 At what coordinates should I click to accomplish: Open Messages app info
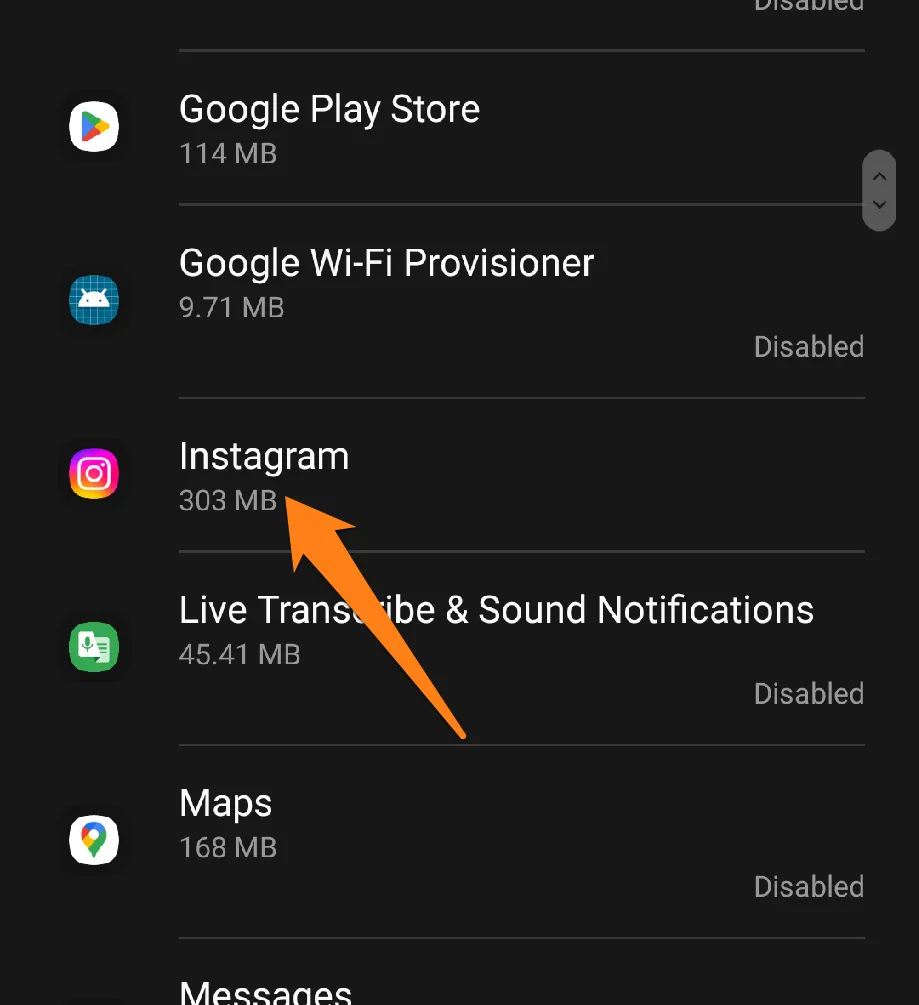(266, 992)
